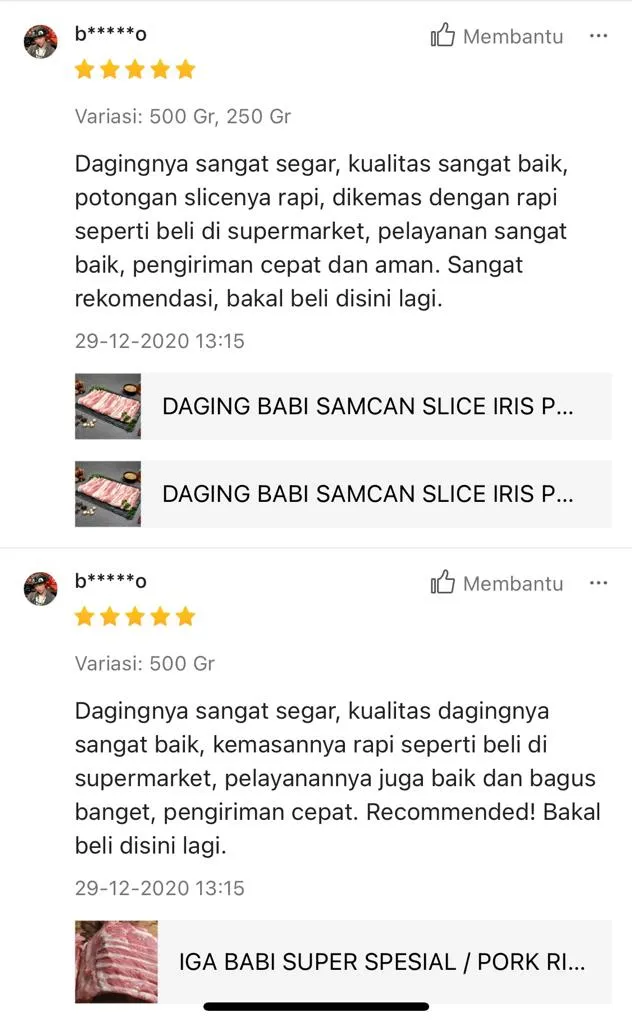Mark the 500 Gr review as Membantu
Viewport: 632px width, 1024px height.
click(x=497, y=584)
